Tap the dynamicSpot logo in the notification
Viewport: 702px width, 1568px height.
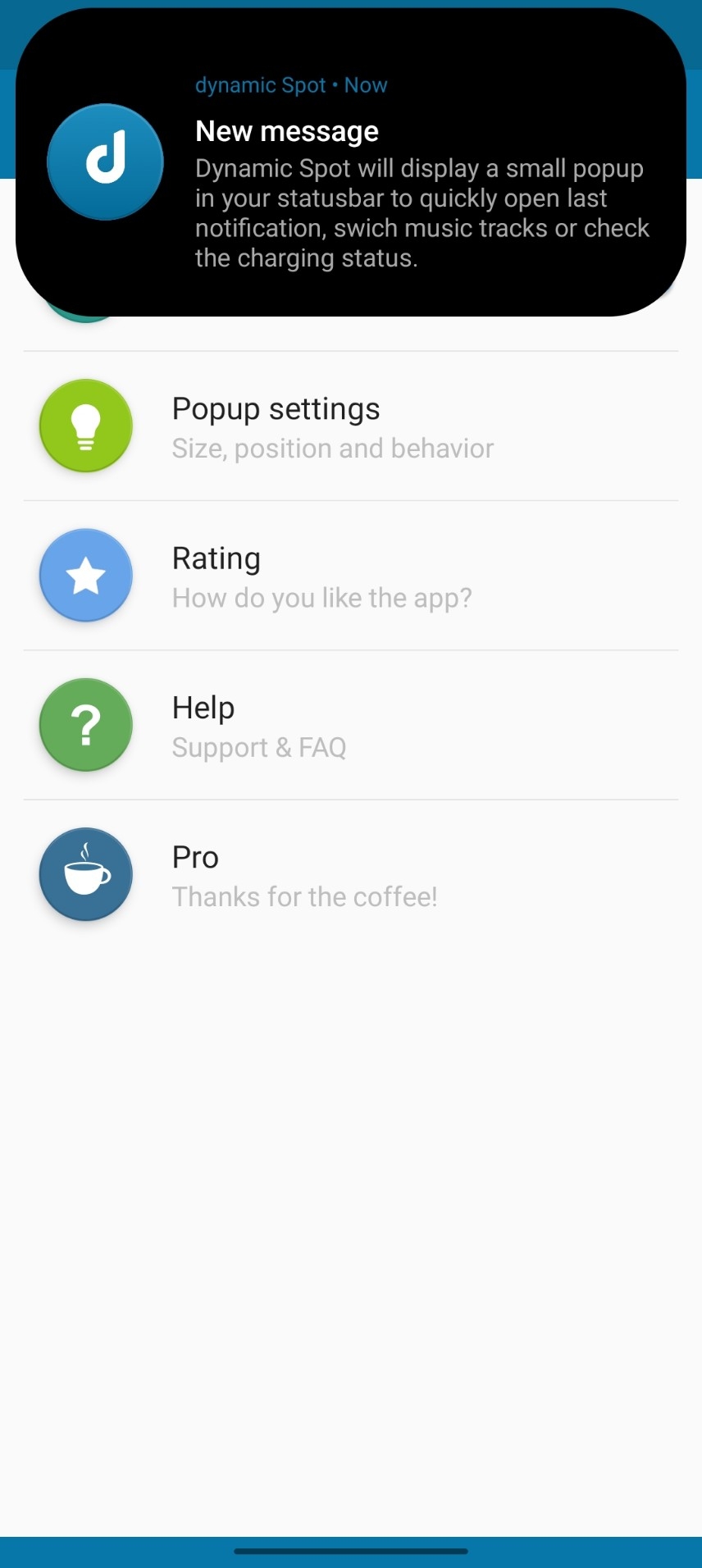pyautogui.click(x=105, y=162)
